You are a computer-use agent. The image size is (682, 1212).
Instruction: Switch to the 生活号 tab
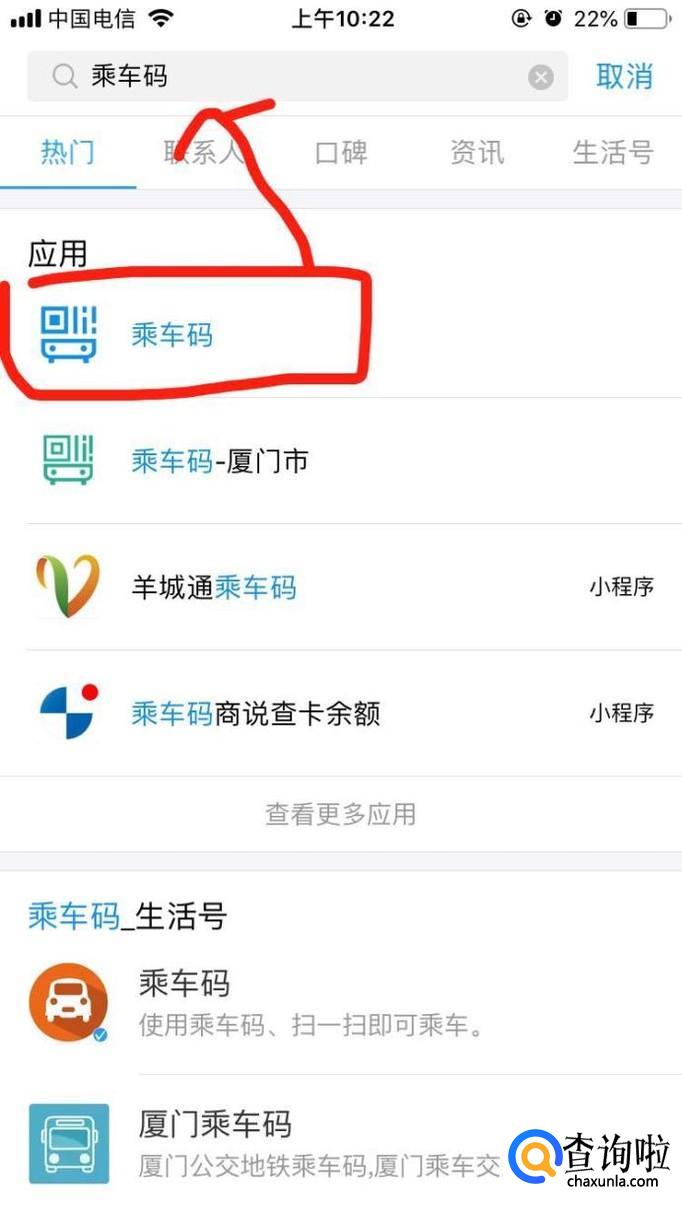pyautogui.click(x=612, y=153)
